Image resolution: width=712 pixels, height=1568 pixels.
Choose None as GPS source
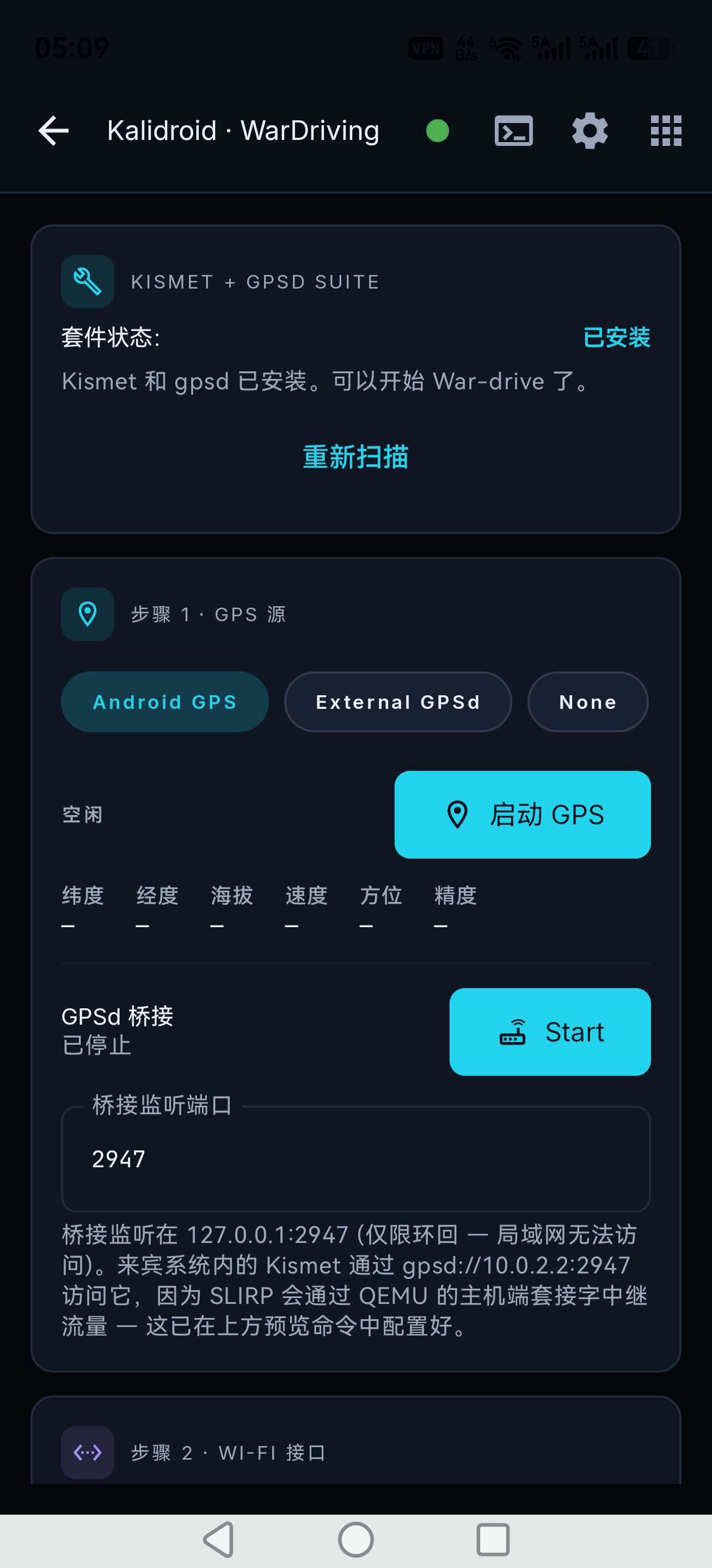pyautogui.click(x=588, y=702)
